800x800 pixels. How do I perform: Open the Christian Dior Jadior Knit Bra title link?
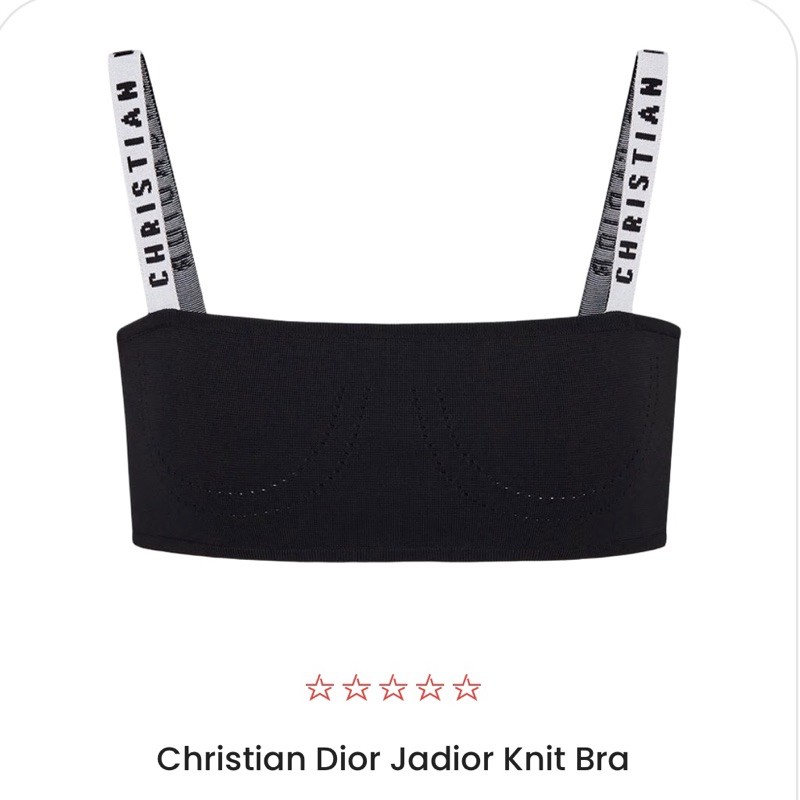pyautogui.click(x=393, y=758)
